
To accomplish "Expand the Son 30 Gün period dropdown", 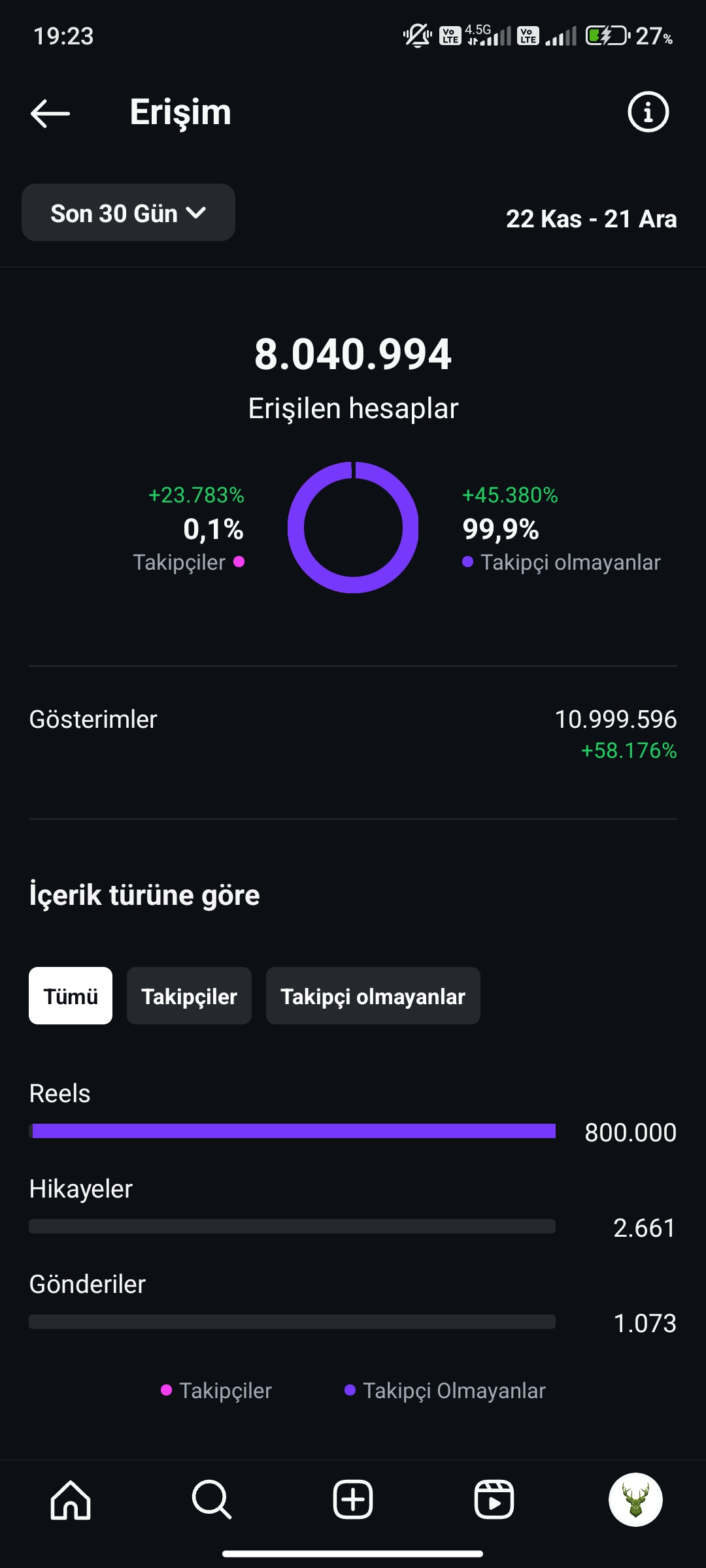I will click(x=128, y=213).
